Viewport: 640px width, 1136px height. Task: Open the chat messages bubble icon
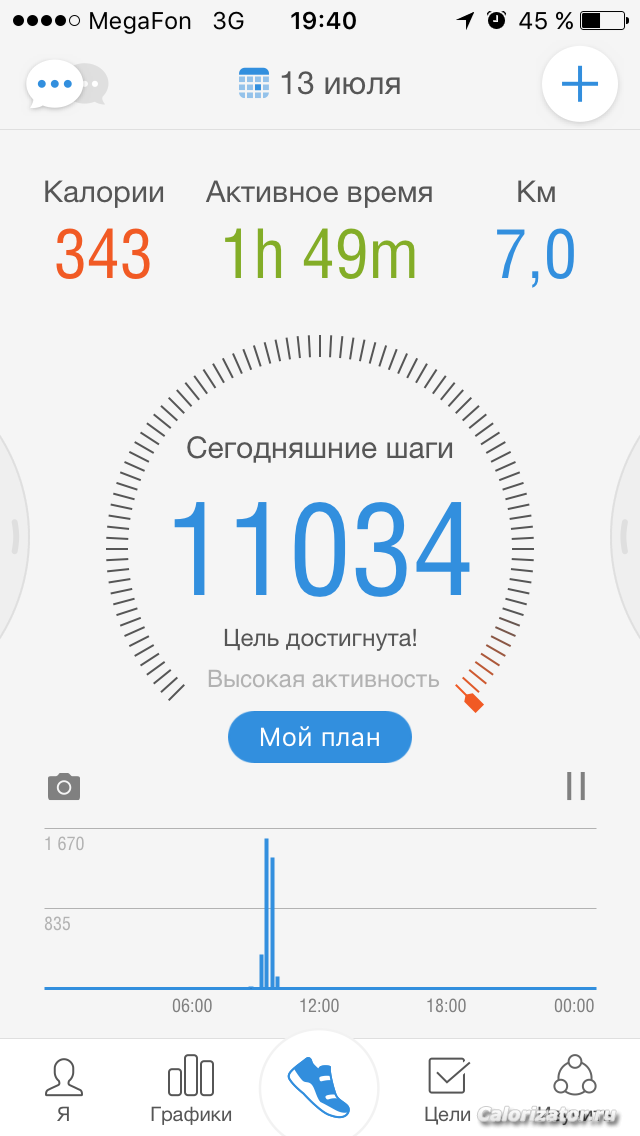click(67, 85)
